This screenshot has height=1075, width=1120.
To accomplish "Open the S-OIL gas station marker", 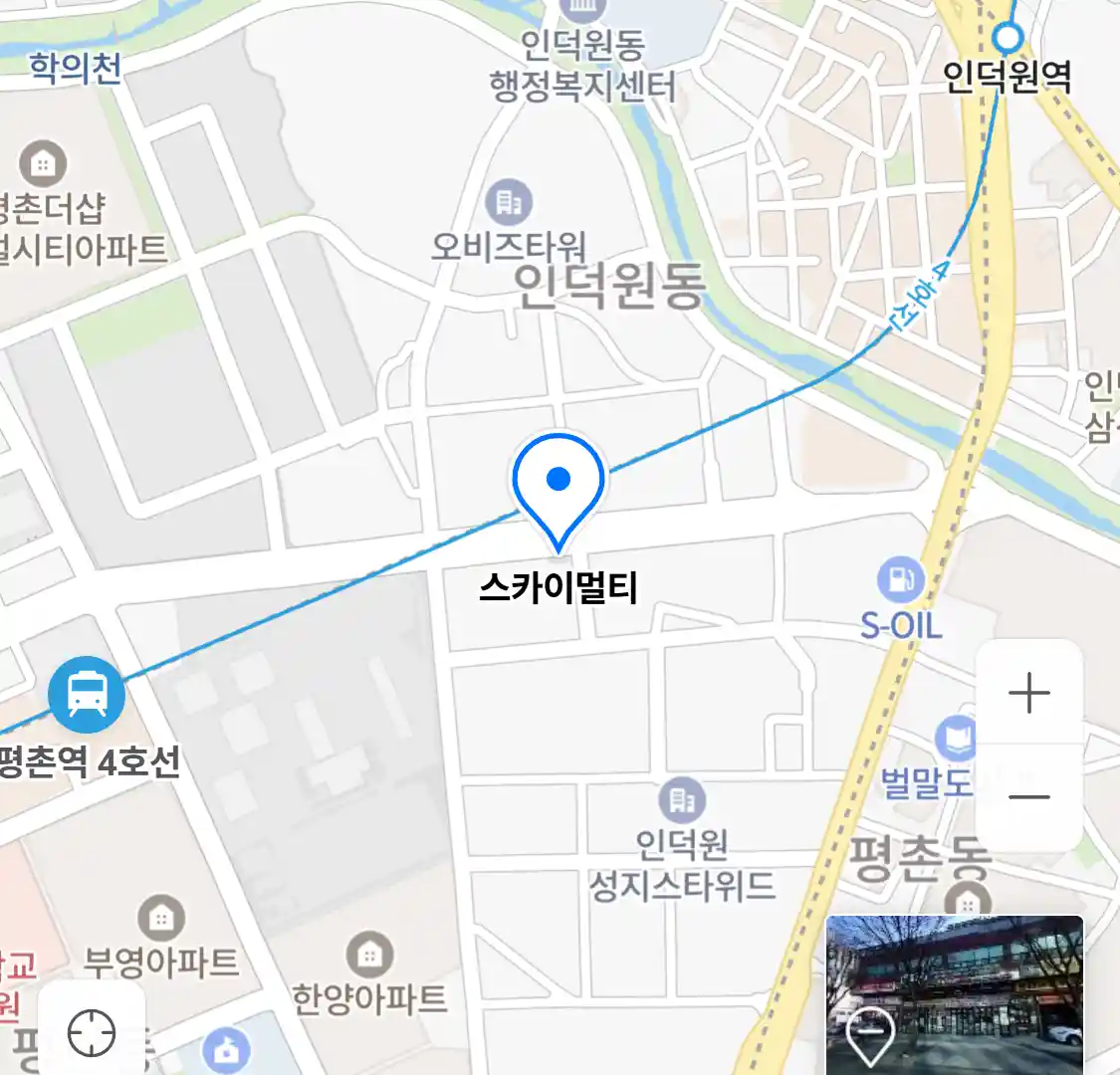I will tap(901, 579).
